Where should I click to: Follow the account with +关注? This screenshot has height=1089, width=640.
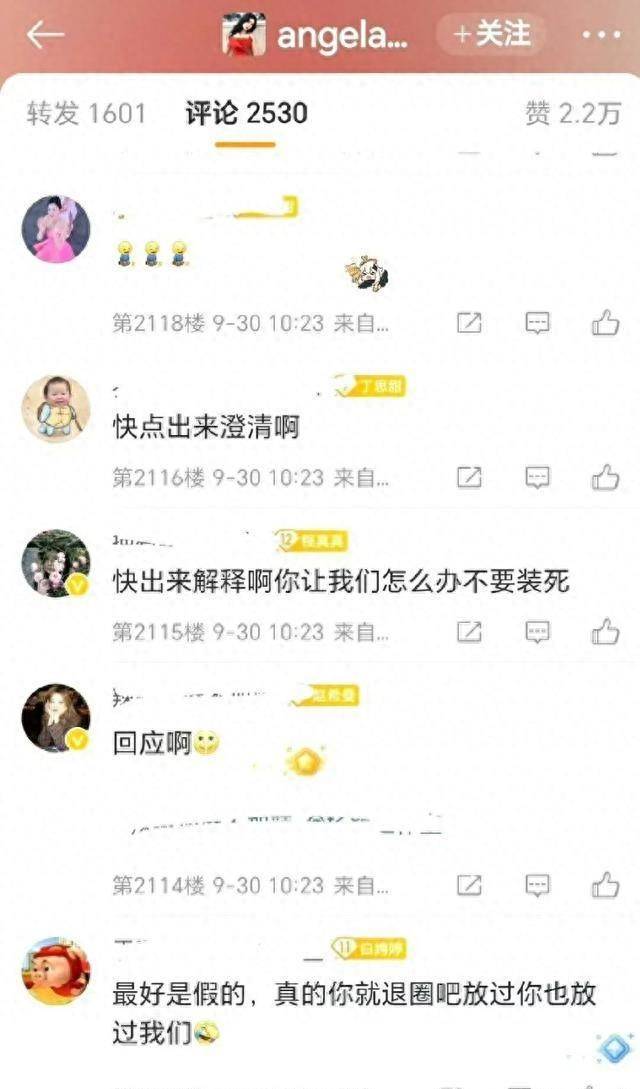click(491, 34)
